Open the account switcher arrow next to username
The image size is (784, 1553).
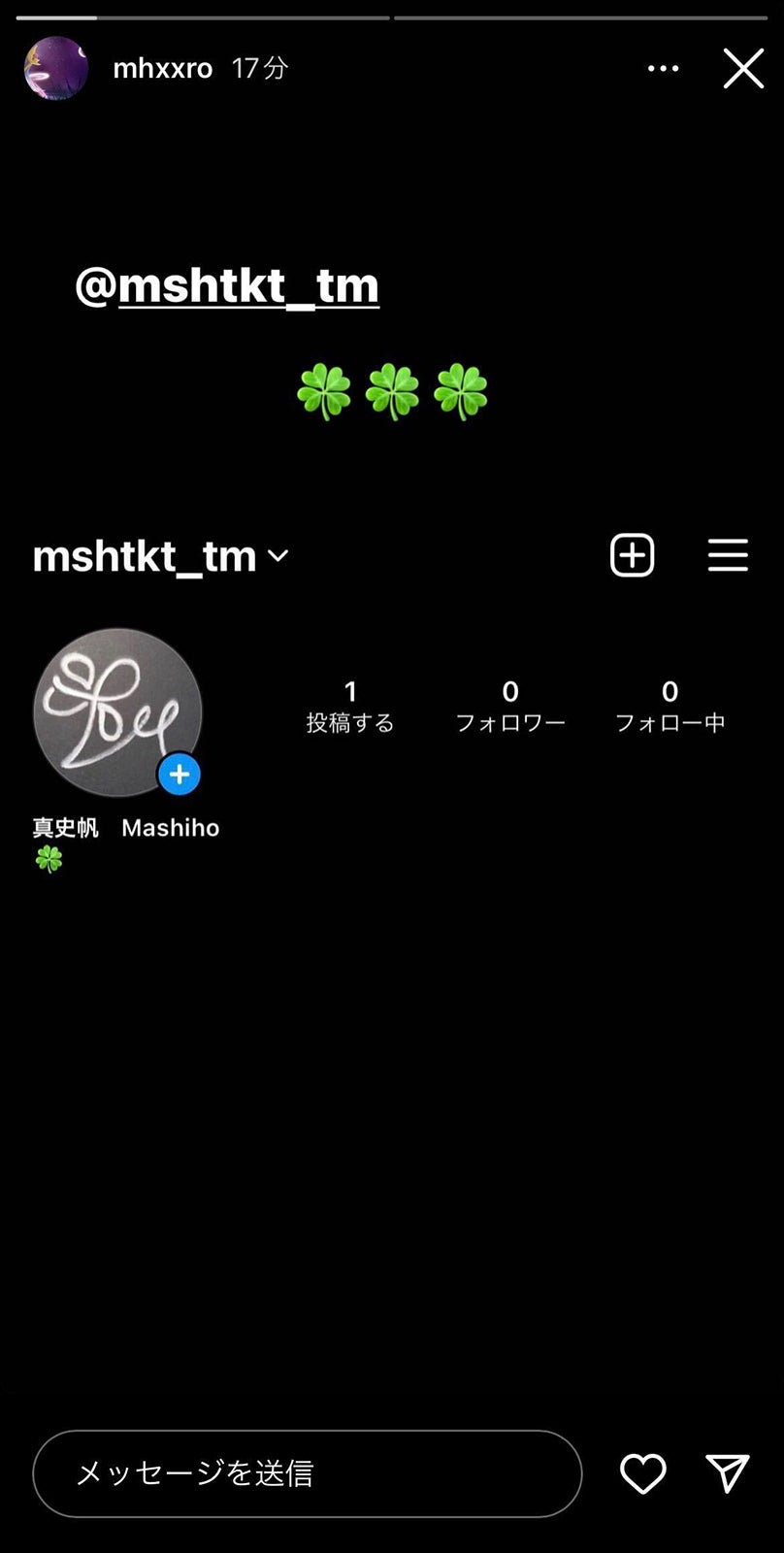click(x=279, y=558)
